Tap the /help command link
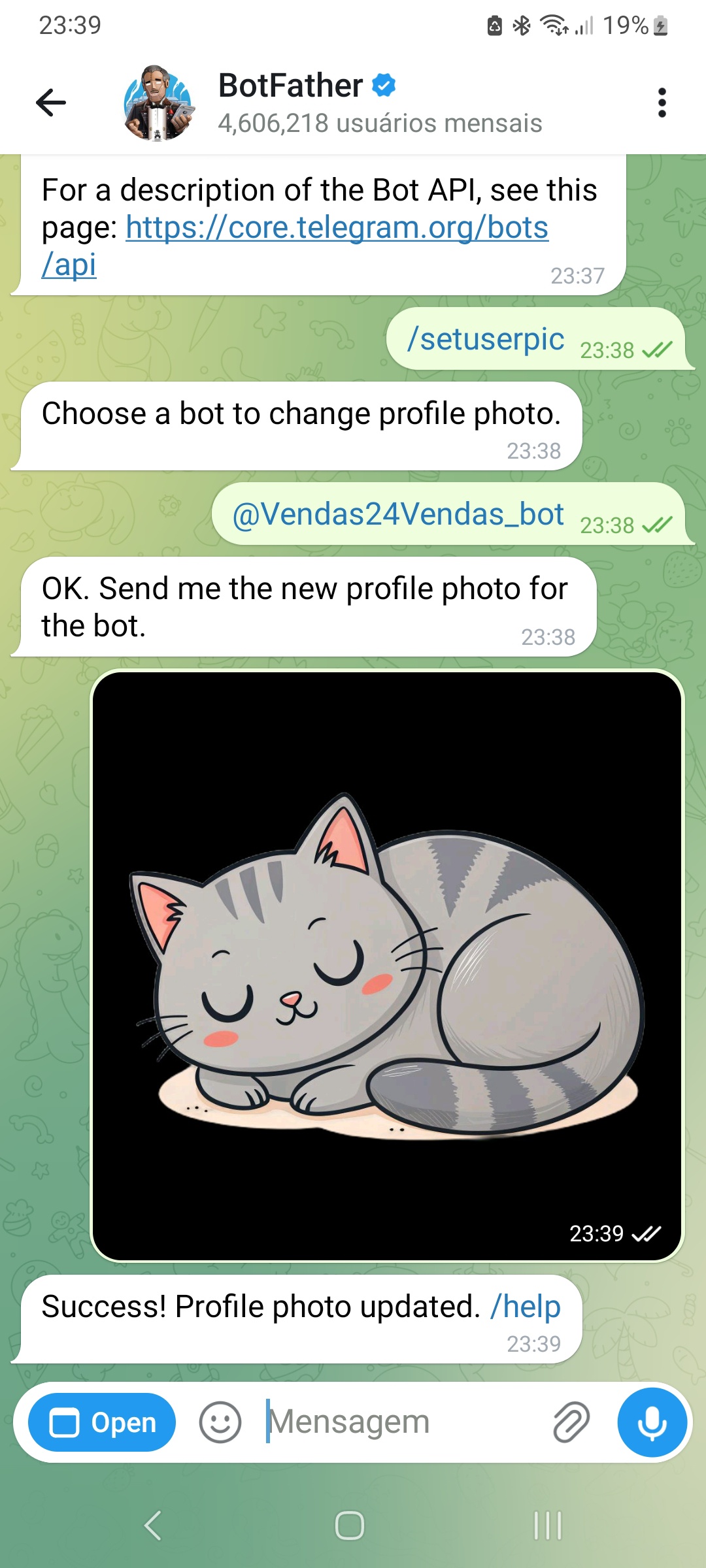Viewport: 706px width, 1568px height. point(526,1307)
